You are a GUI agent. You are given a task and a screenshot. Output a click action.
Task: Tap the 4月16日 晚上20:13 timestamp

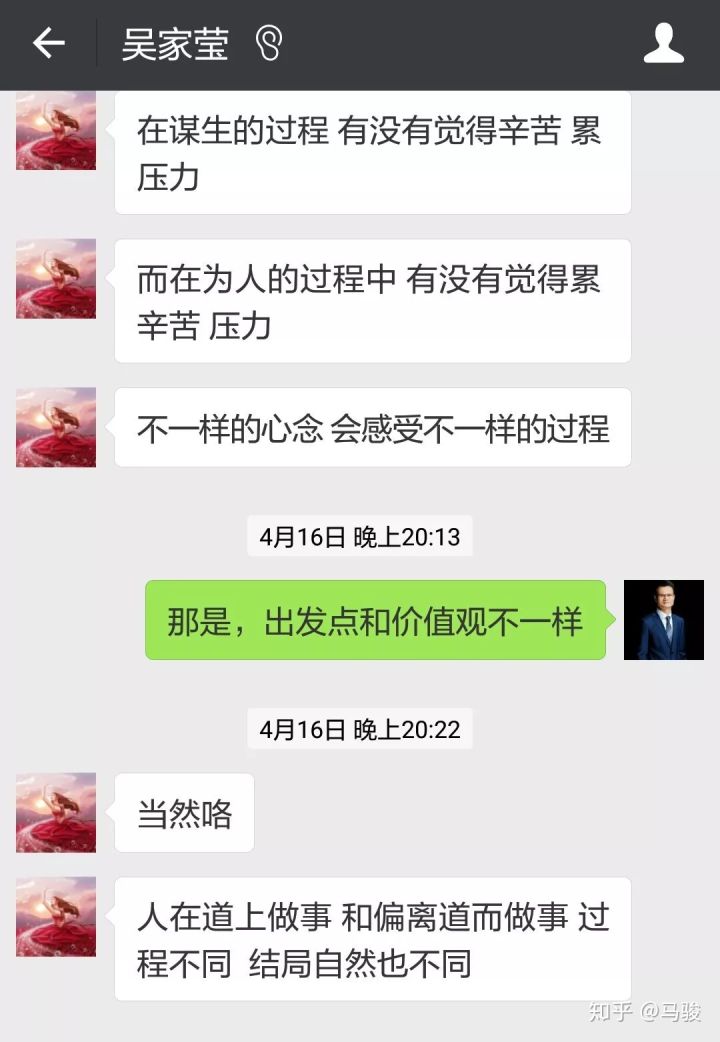click(x=359, y=537)
